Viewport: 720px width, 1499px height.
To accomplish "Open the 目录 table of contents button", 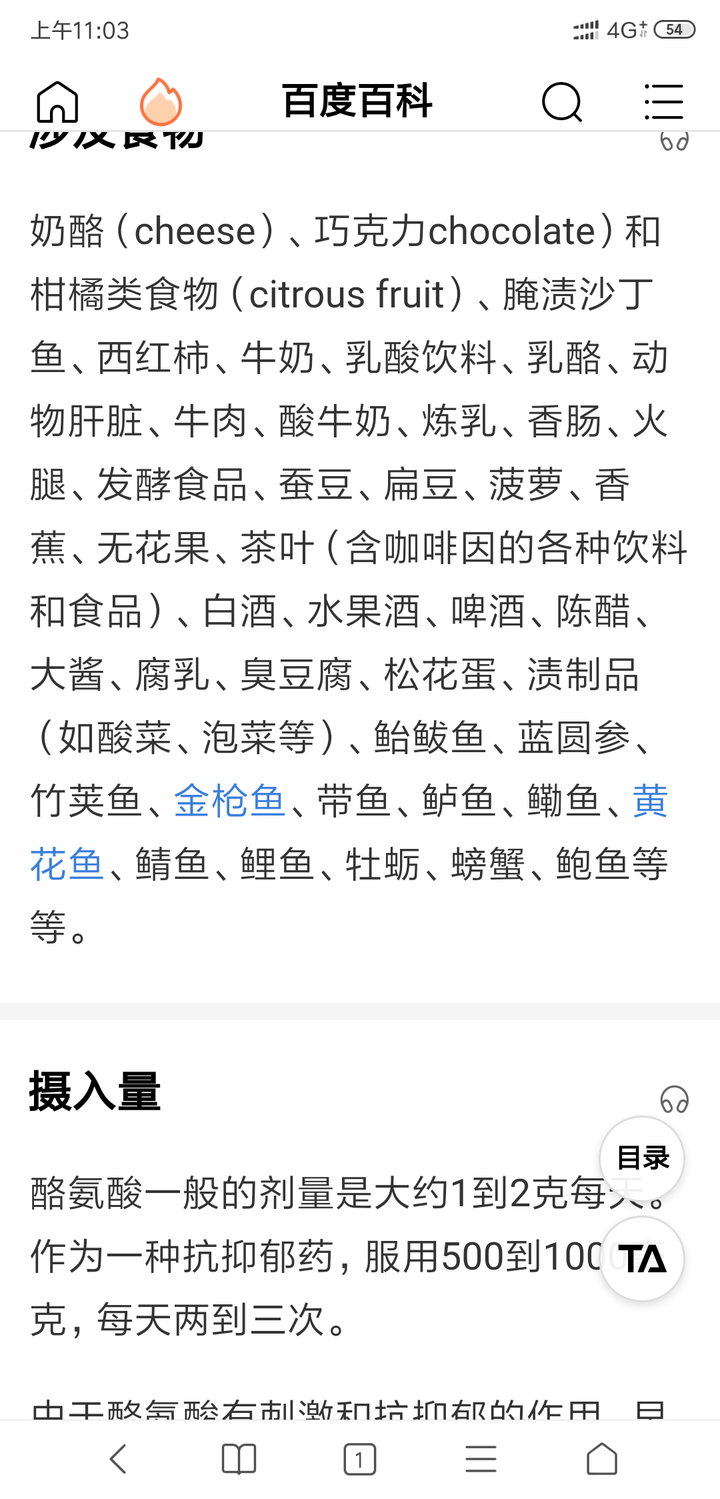I will tap(642, 1158).
